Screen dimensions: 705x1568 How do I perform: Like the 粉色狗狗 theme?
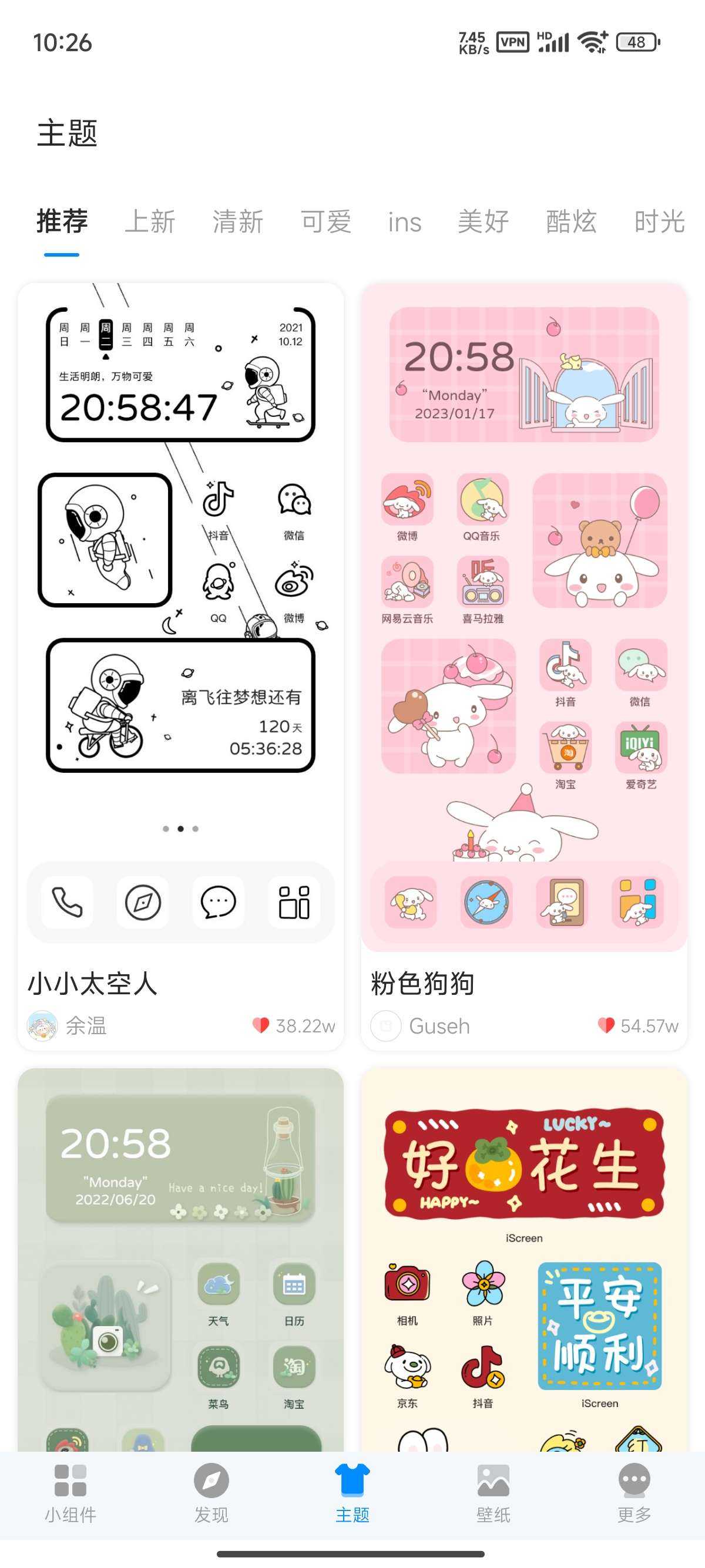coord(606,1025)
